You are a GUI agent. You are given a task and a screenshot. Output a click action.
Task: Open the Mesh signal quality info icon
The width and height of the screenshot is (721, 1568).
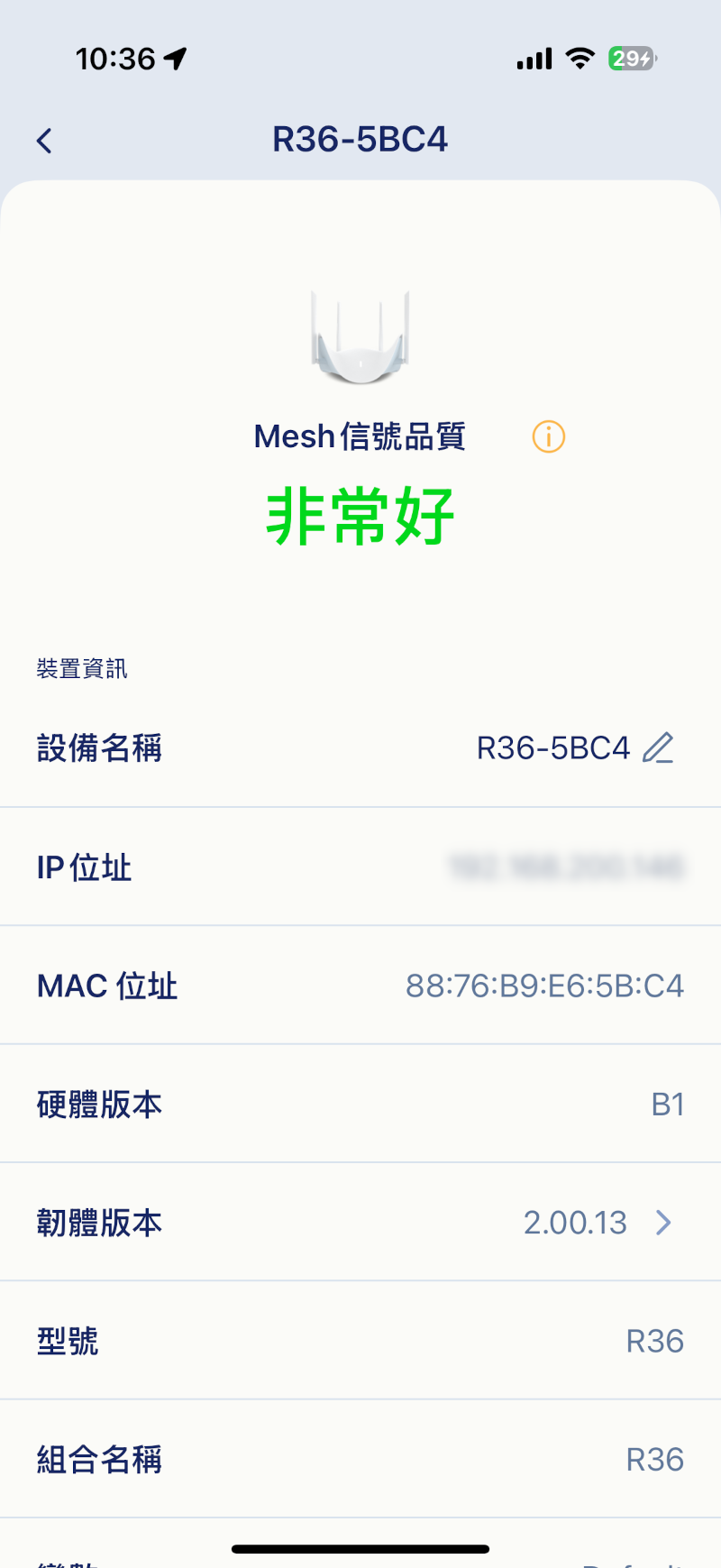[x=548, y=436]
